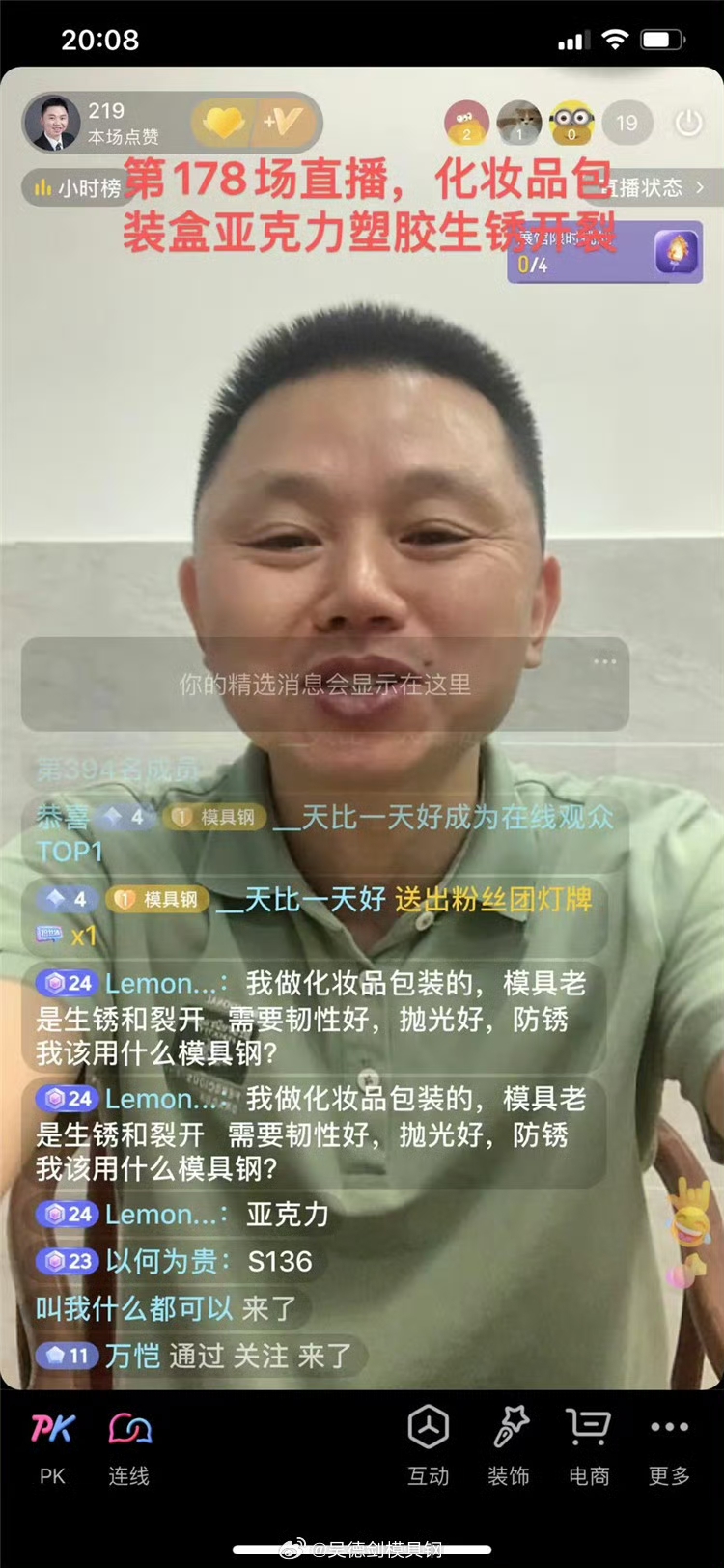Open 以何为贵's comment S136
724x1568 pixels.
click(280, 1261)
